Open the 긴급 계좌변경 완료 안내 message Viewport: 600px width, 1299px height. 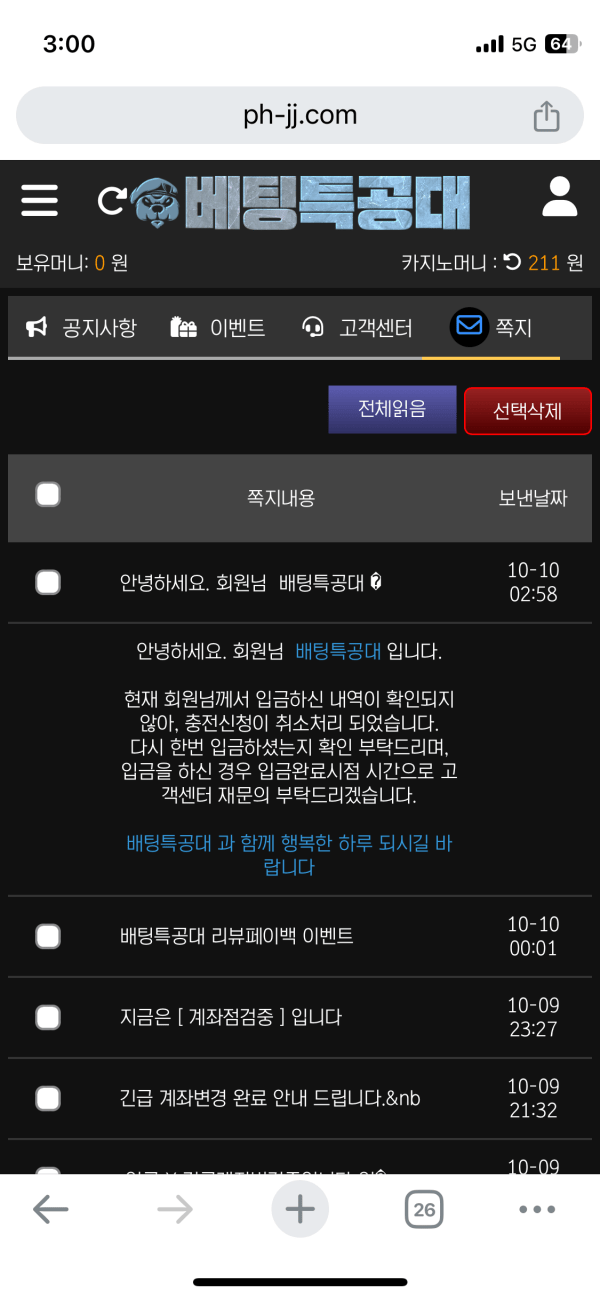click(x=270, y=1099)
